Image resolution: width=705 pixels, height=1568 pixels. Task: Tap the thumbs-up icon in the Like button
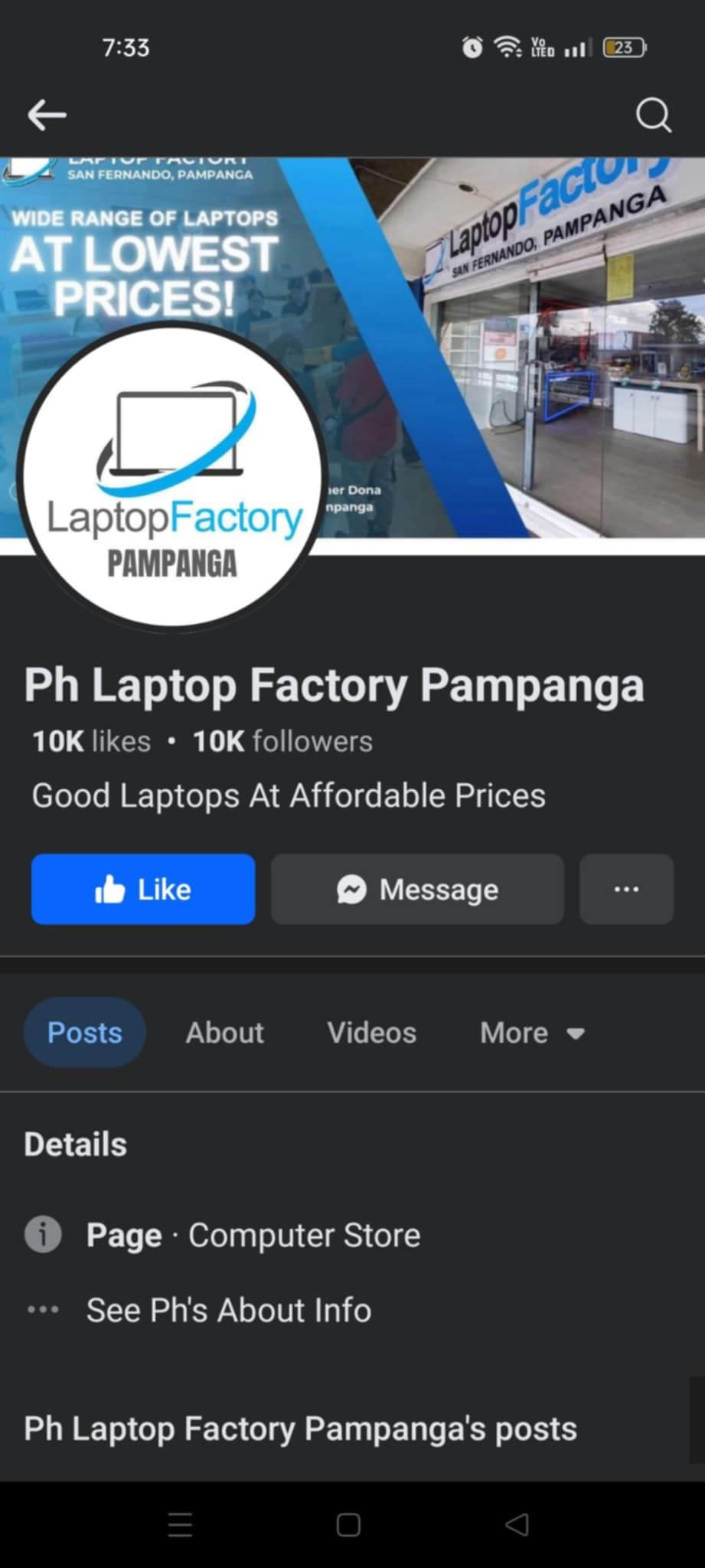pos(111,889)
